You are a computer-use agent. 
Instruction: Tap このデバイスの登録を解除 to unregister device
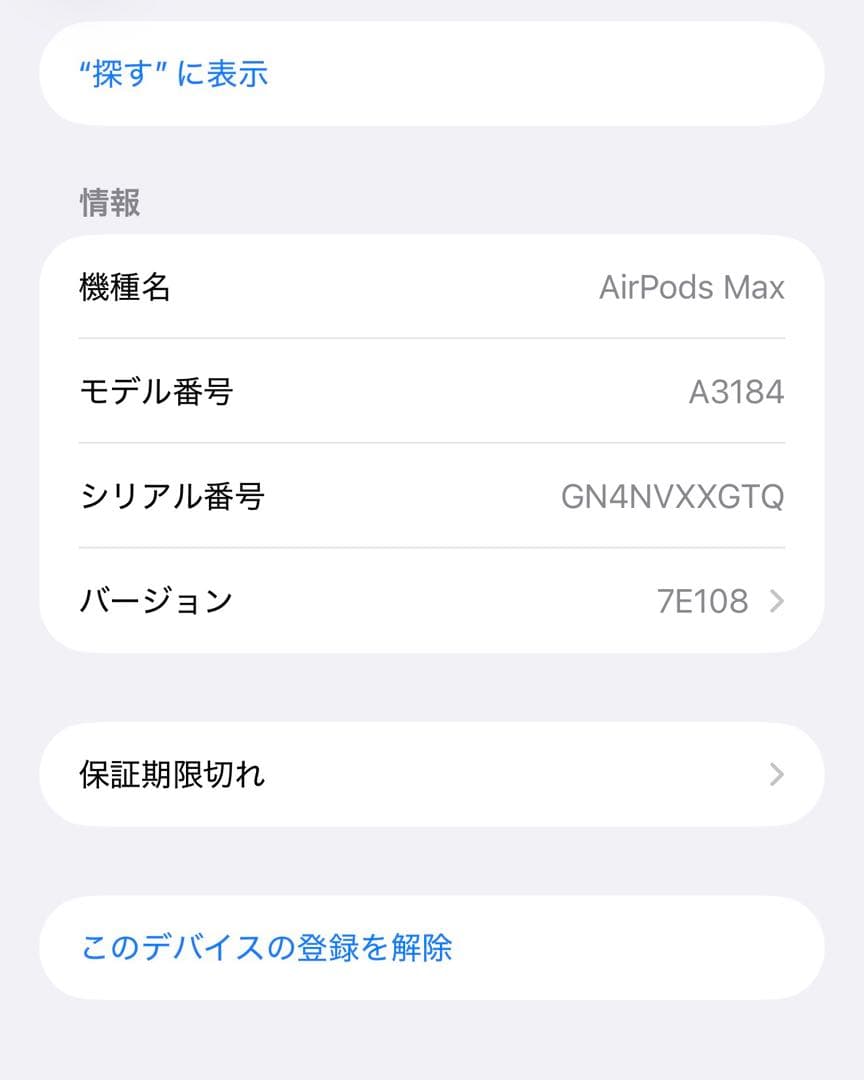click(266, 946)
